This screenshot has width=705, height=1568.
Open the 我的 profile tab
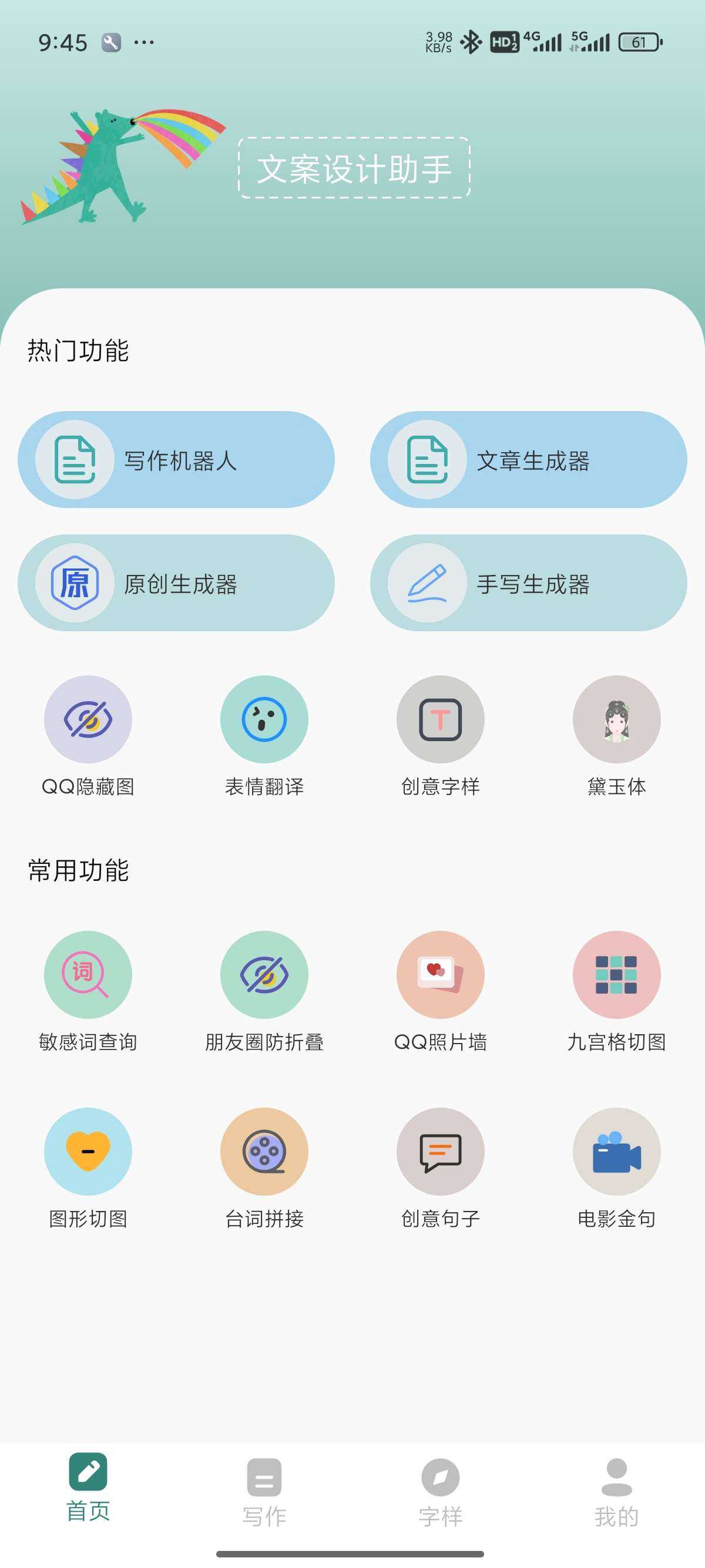(616, 1492)
